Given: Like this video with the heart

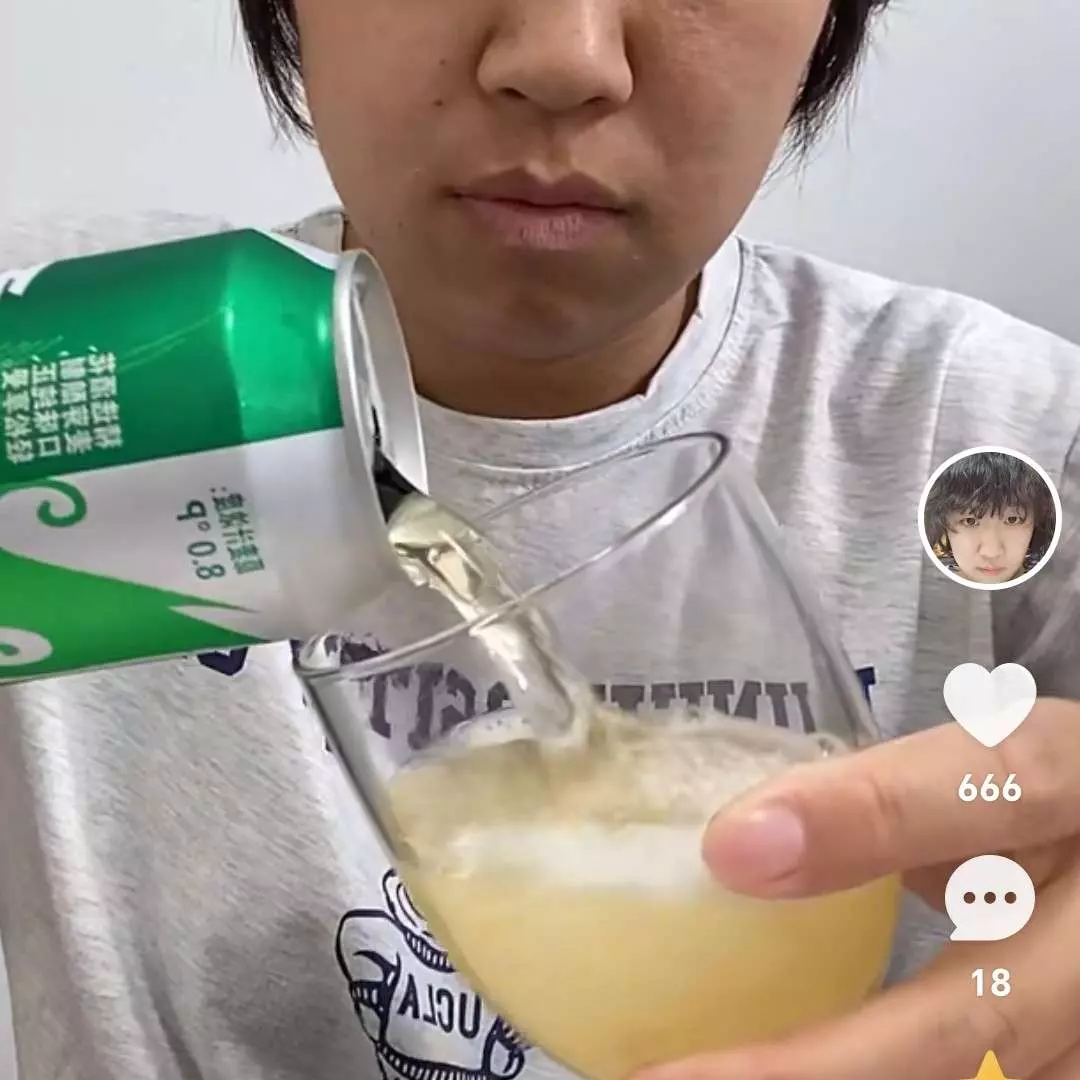Looking at the screenshot, I should click(x=989, y=703).
